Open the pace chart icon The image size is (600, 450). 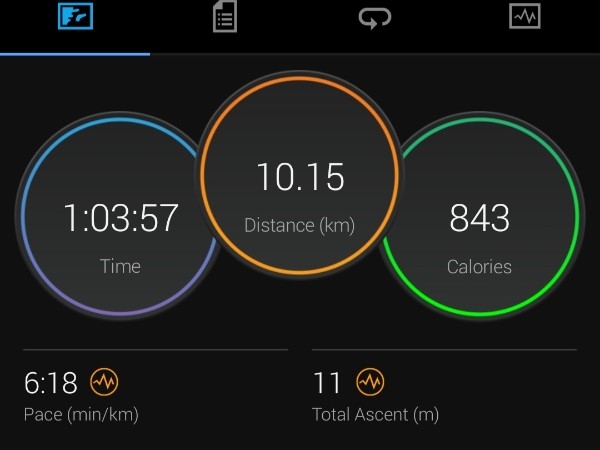pyautogui.click(x=104, y=382)
